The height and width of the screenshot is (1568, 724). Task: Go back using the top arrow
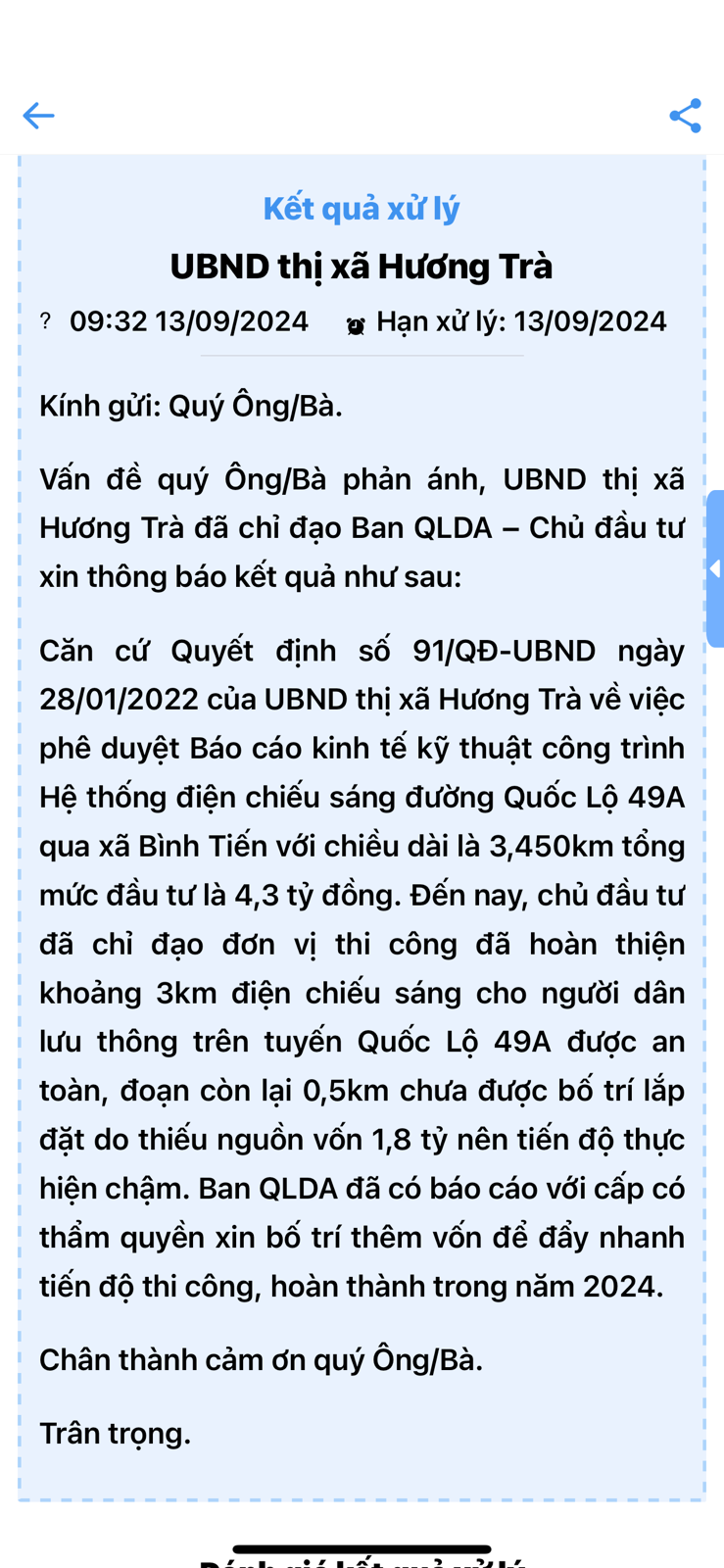point(38,116)
